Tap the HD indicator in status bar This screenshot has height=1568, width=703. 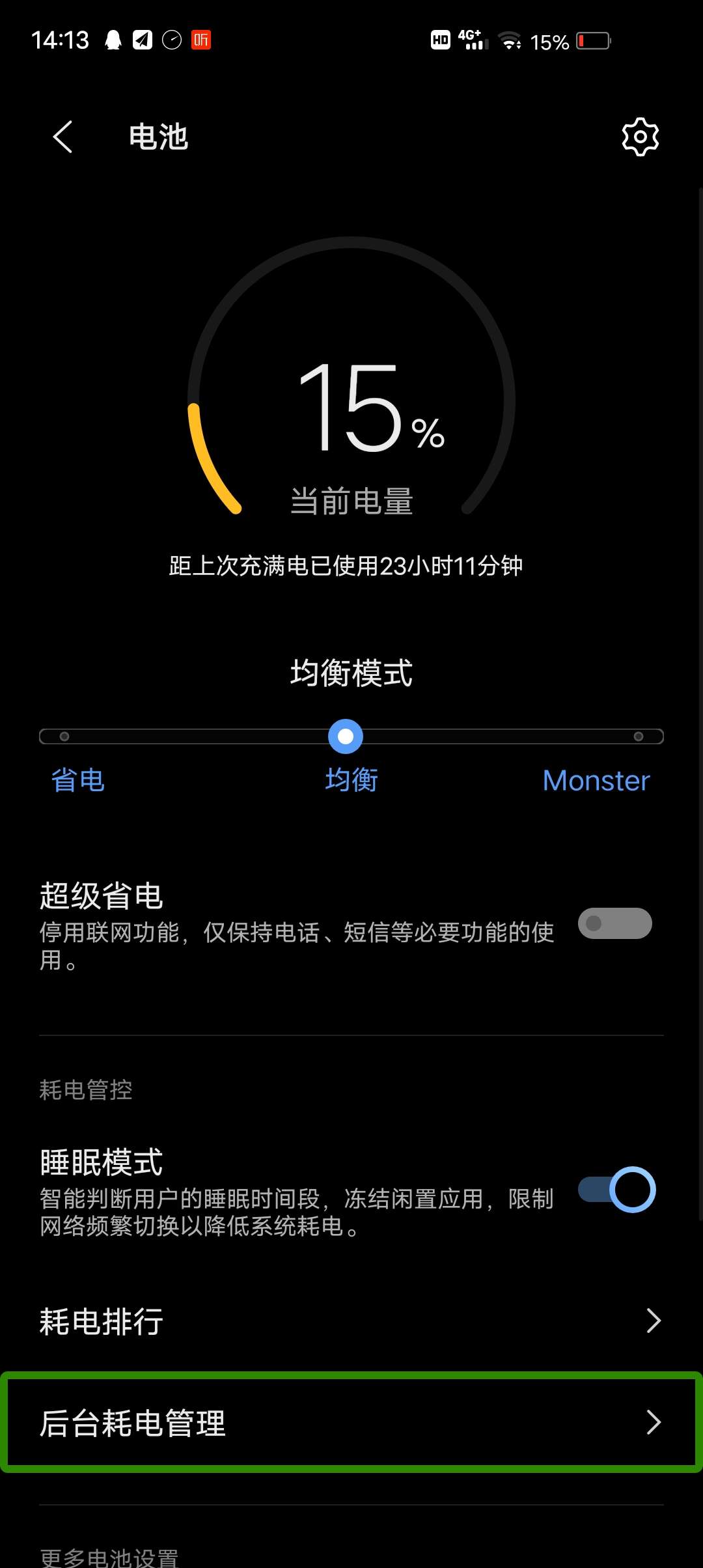point(439,39)
